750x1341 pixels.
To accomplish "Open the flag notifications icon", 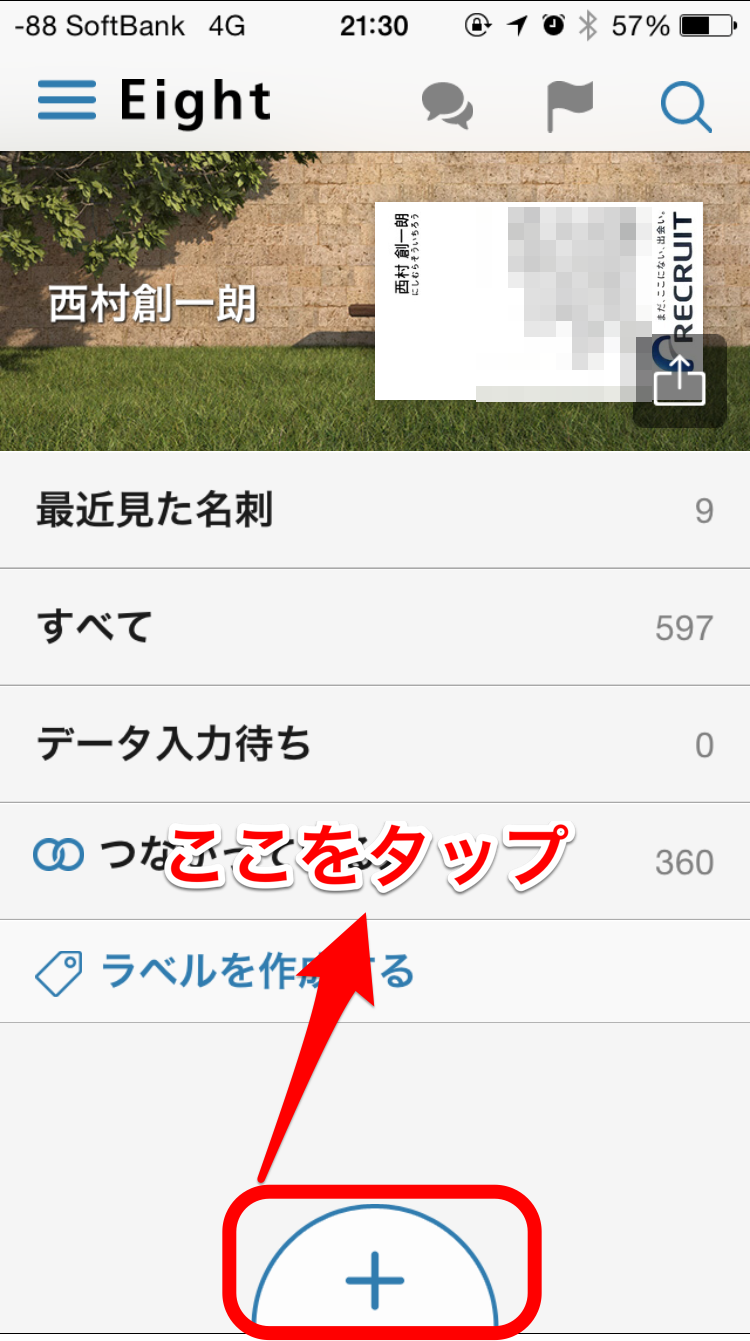I will point(570,106).
